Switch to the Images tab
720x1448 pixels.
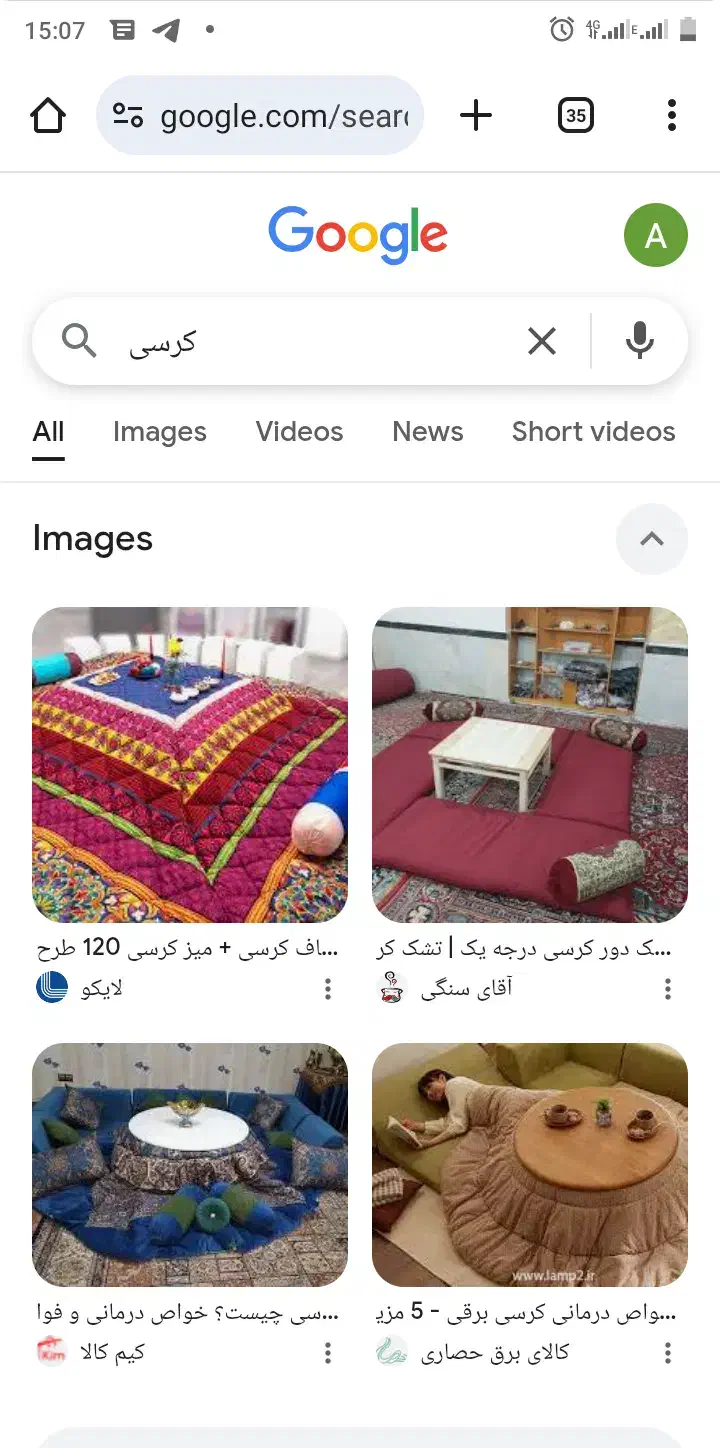pyautogui.click(x=159, y=432)
